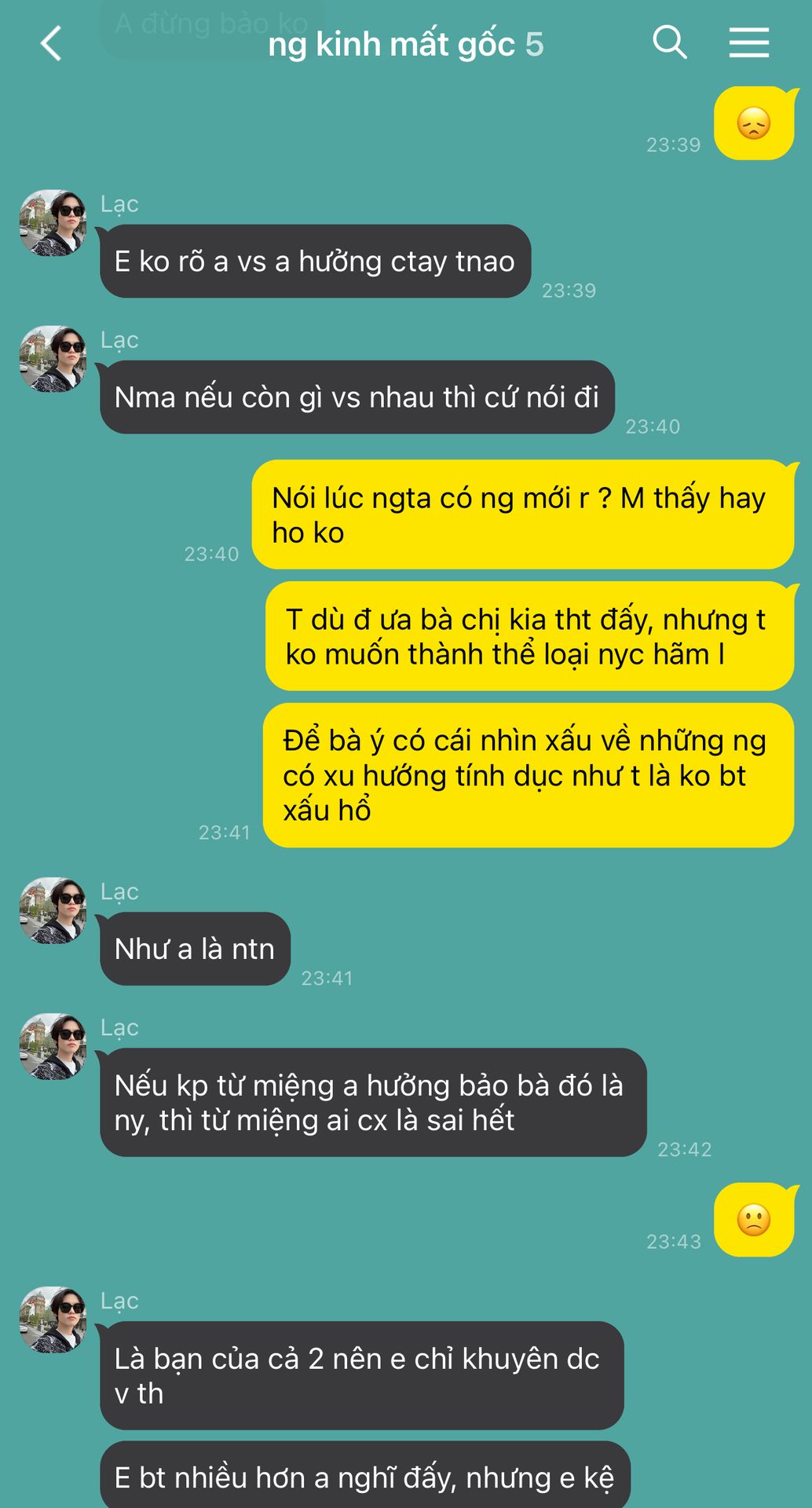
Task: Tap Lạc's avatar next to 'Như a là ntn'
Action: pos(53,911)
